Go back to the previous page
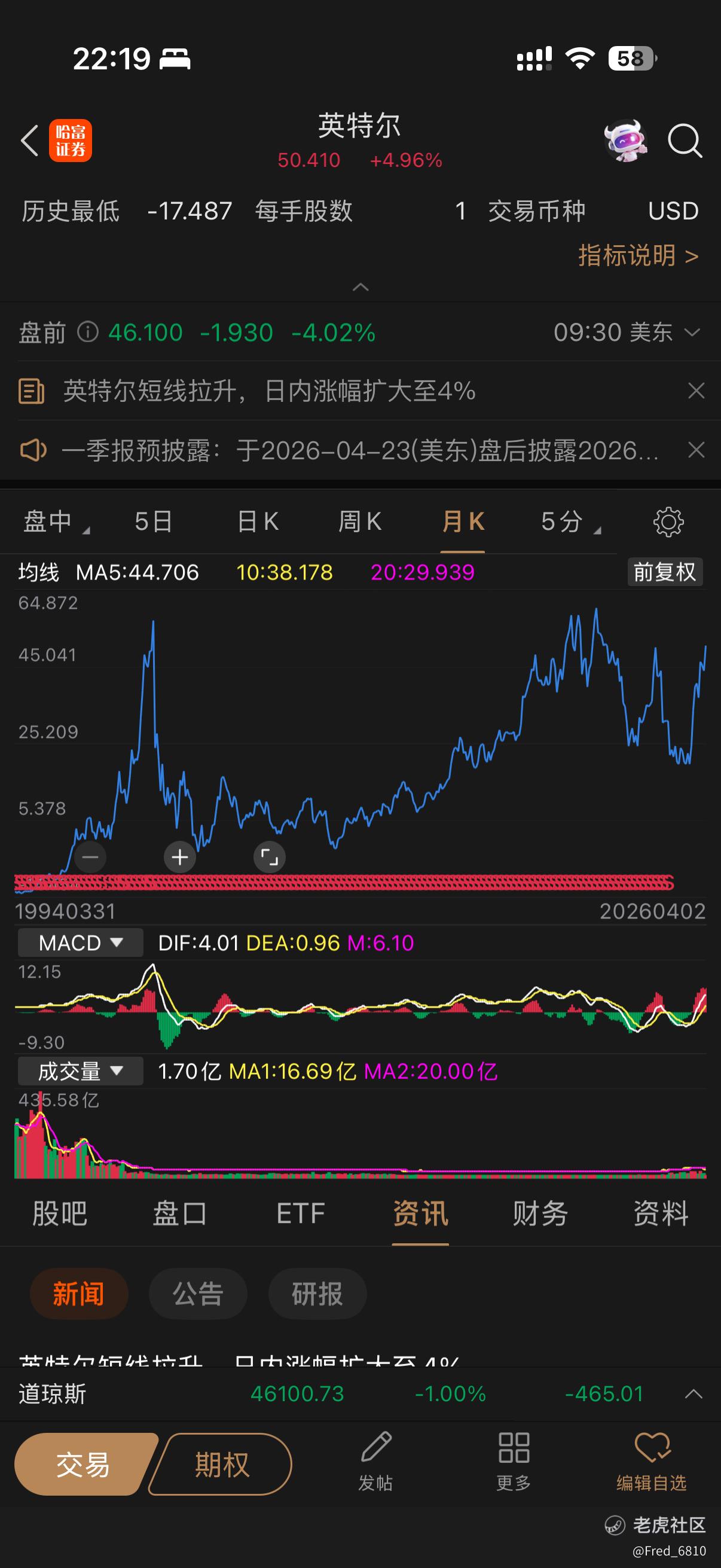 pyautogui.click(x=29, y=141)
